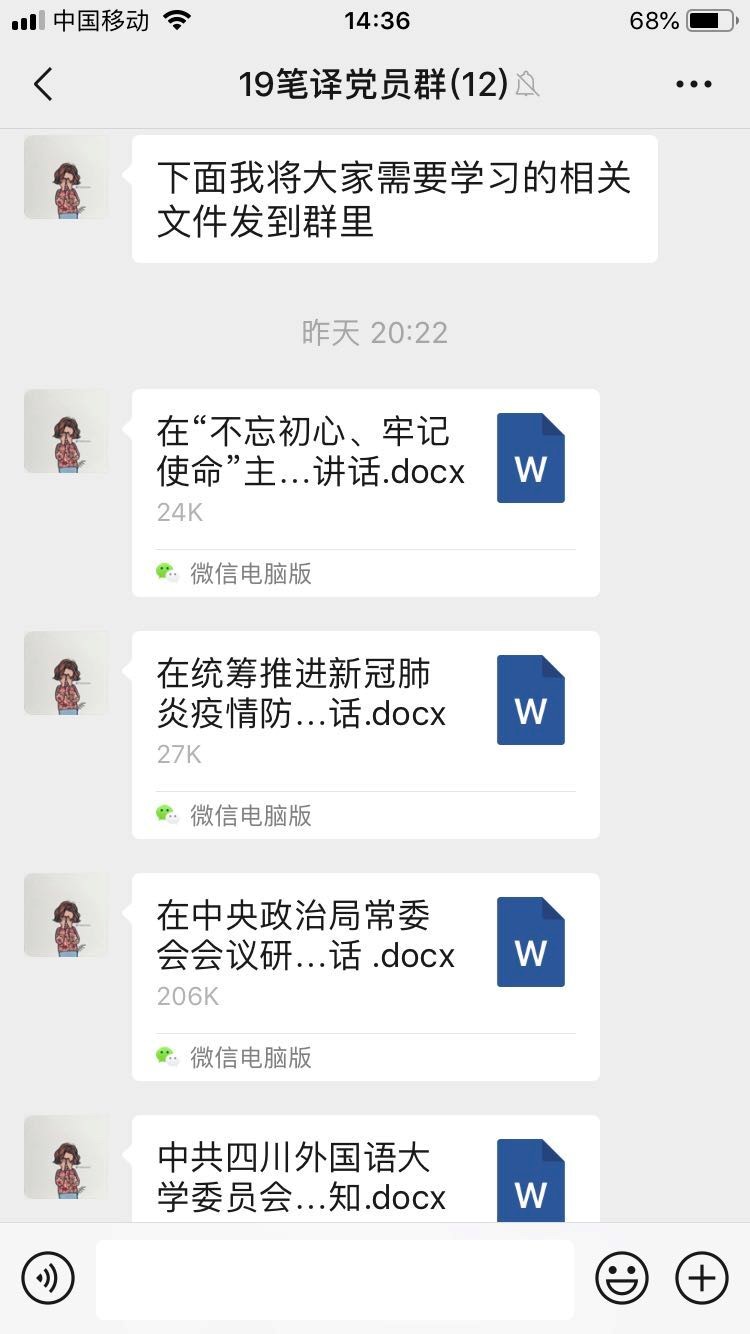Open the plus attachment menu
Viewport: 750px width, 1334px height.
pos(702,1277)
